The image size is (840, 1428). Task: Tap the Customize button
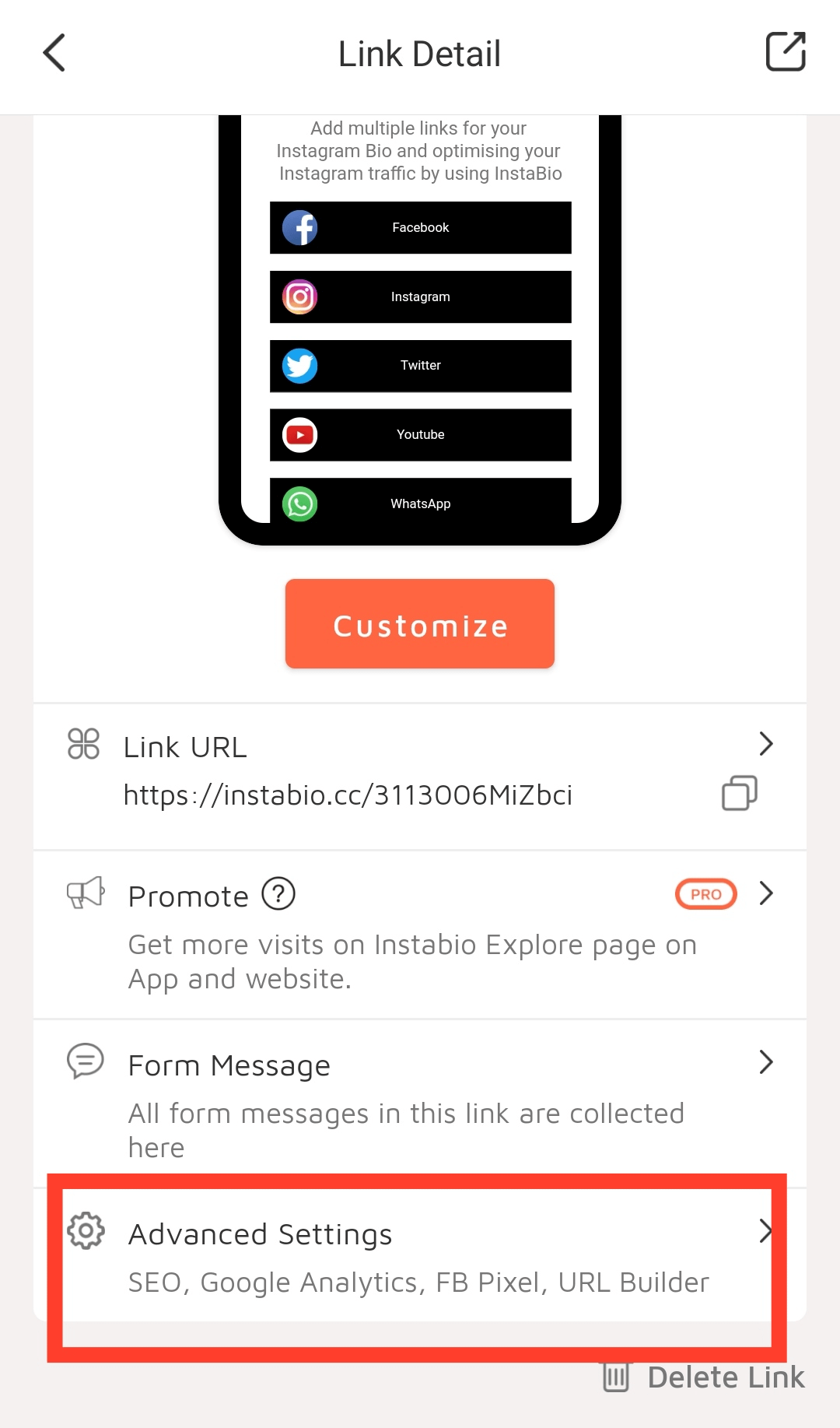[x=420, y=623]
